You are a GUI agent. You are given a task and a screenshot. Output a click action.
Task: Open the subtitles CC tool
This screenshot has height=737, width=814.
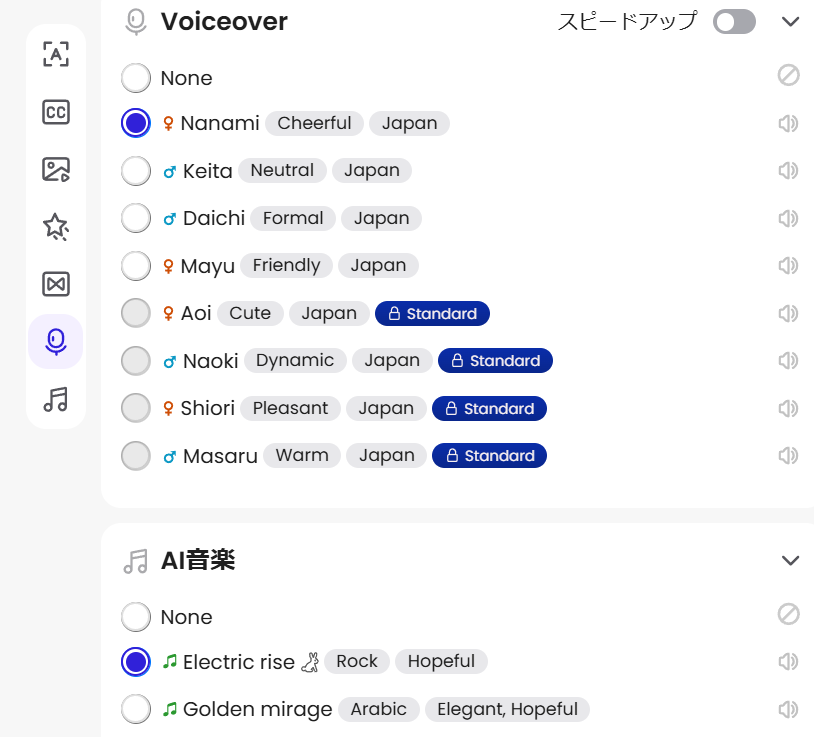(x=56, y=112)
